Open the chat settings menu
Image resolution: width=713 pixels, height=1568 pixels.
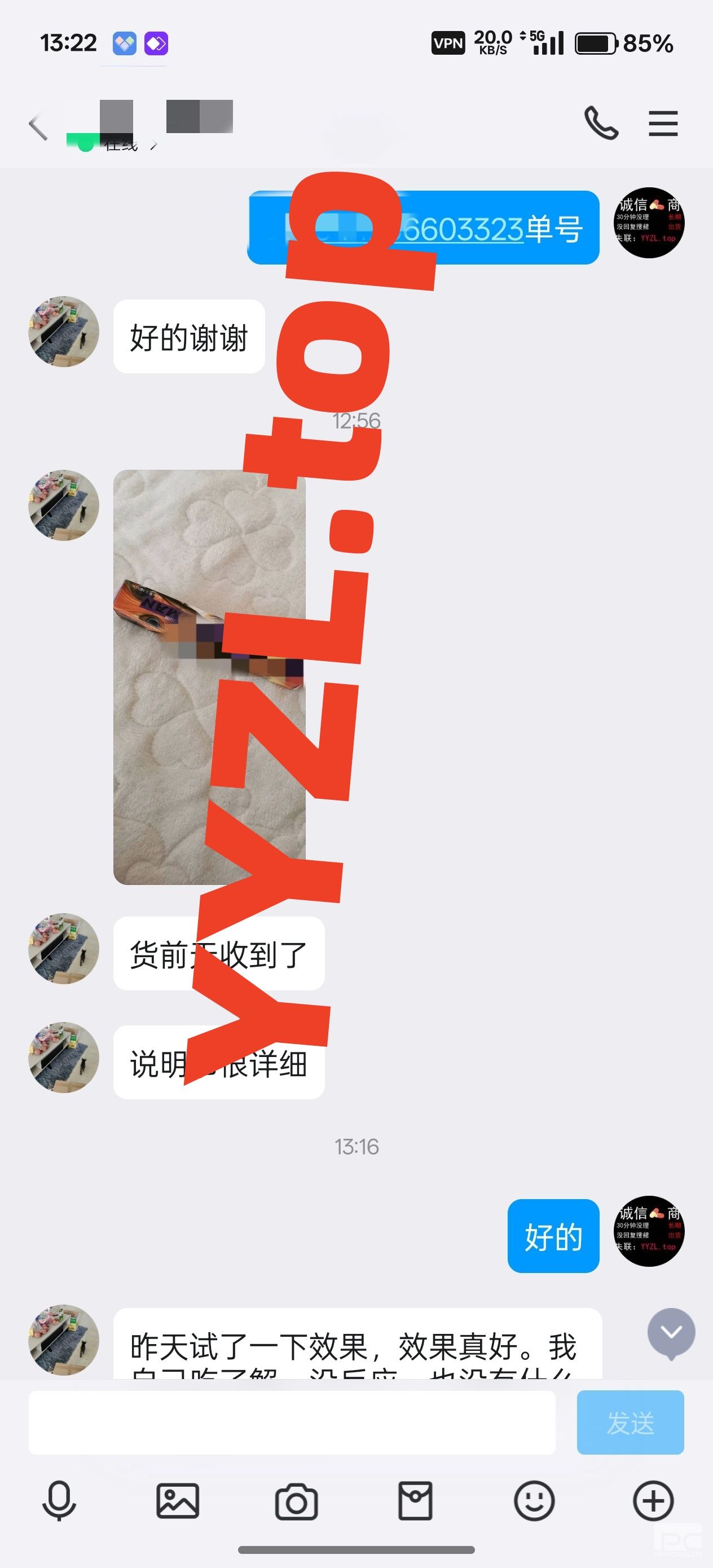click(x=663, y=124)
